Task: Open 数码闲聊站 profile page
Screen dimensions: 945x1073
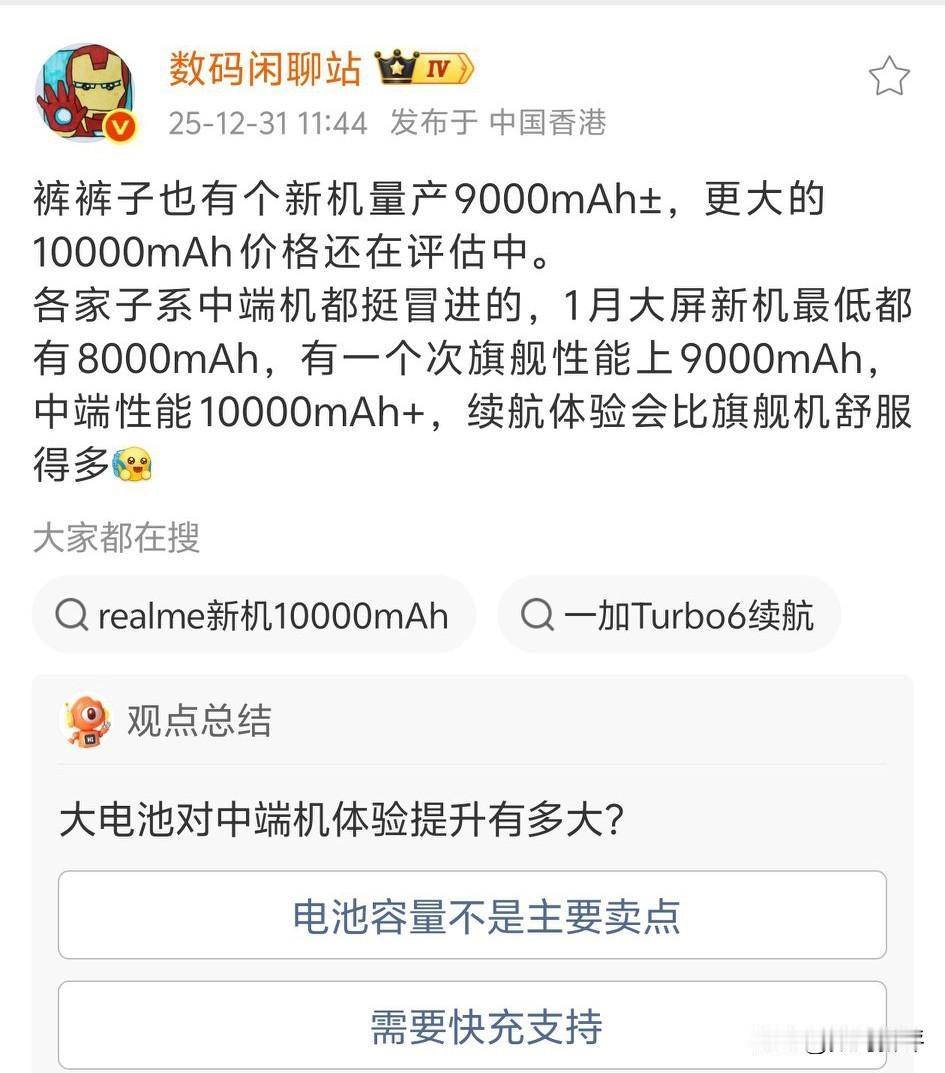Action: 264,68
